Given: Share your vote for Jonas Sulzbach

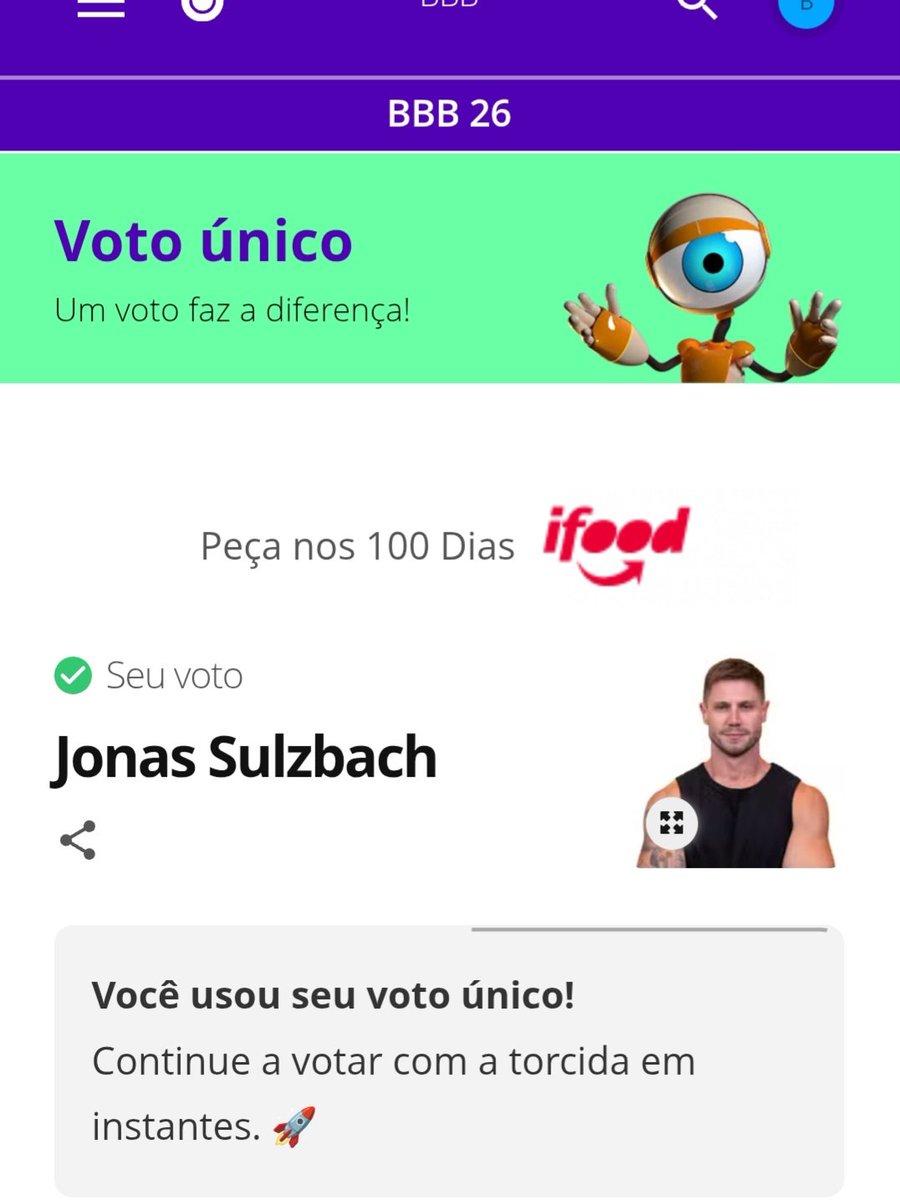Looking at the screenshot, I should (x=77, y=840).
